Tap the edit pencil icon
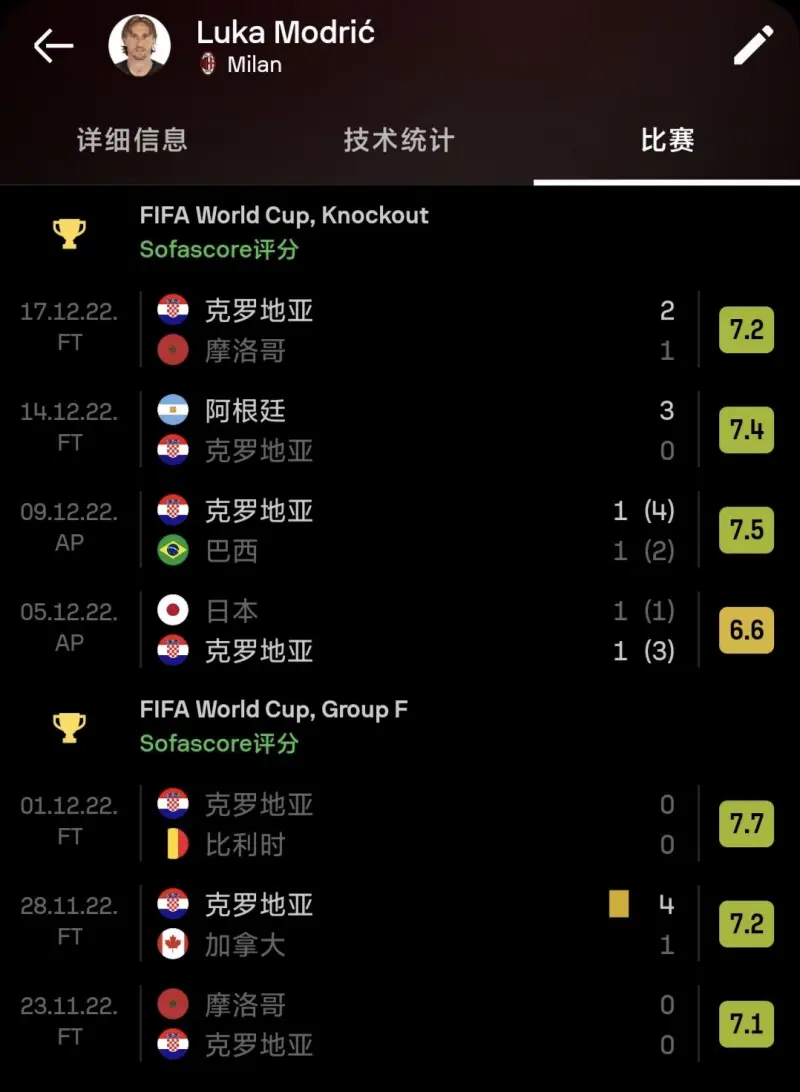Image resolution: width=800 pixels, height=1092 pixels. 753,45
